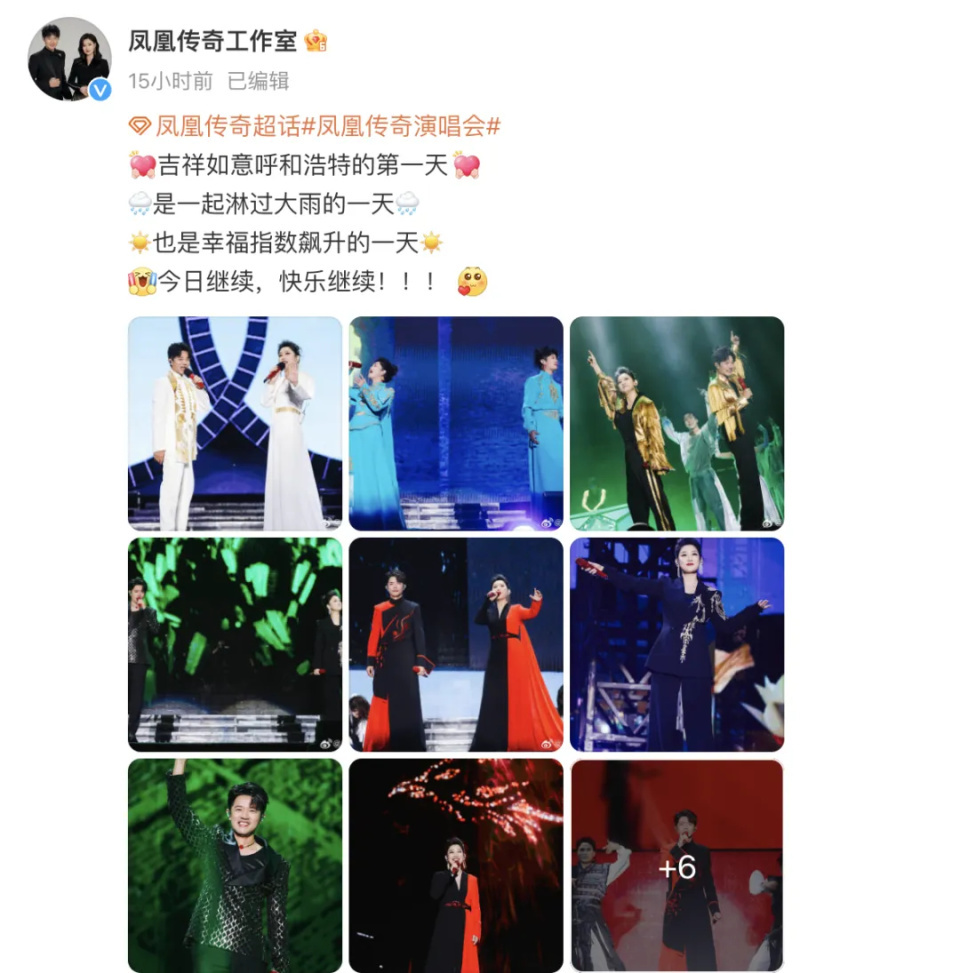Open the fireworks performance photo
The width and height of the screenshot is (960, 973).
pyautogui.click(x=455, y=865)
